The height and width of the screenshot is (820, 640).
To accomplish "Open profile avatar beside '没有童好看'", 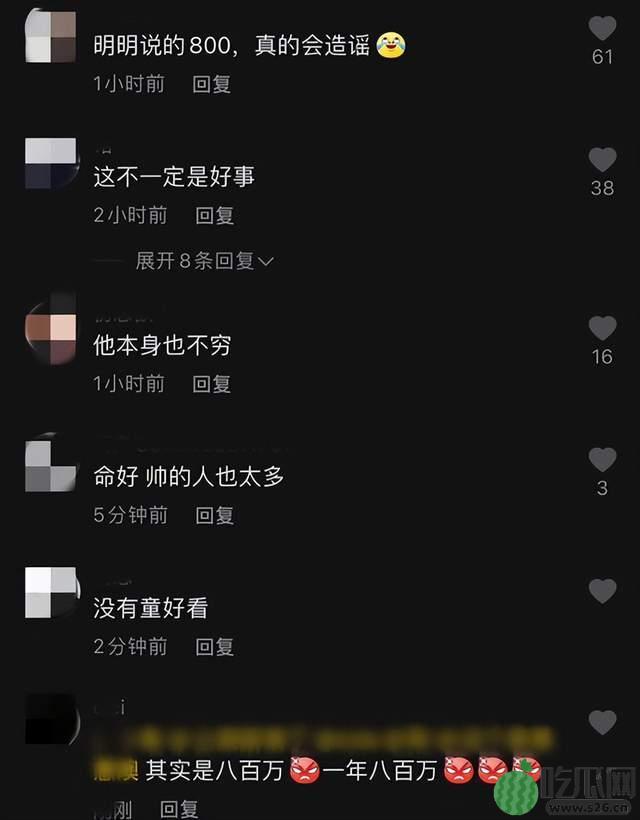I will coord(51,591).
